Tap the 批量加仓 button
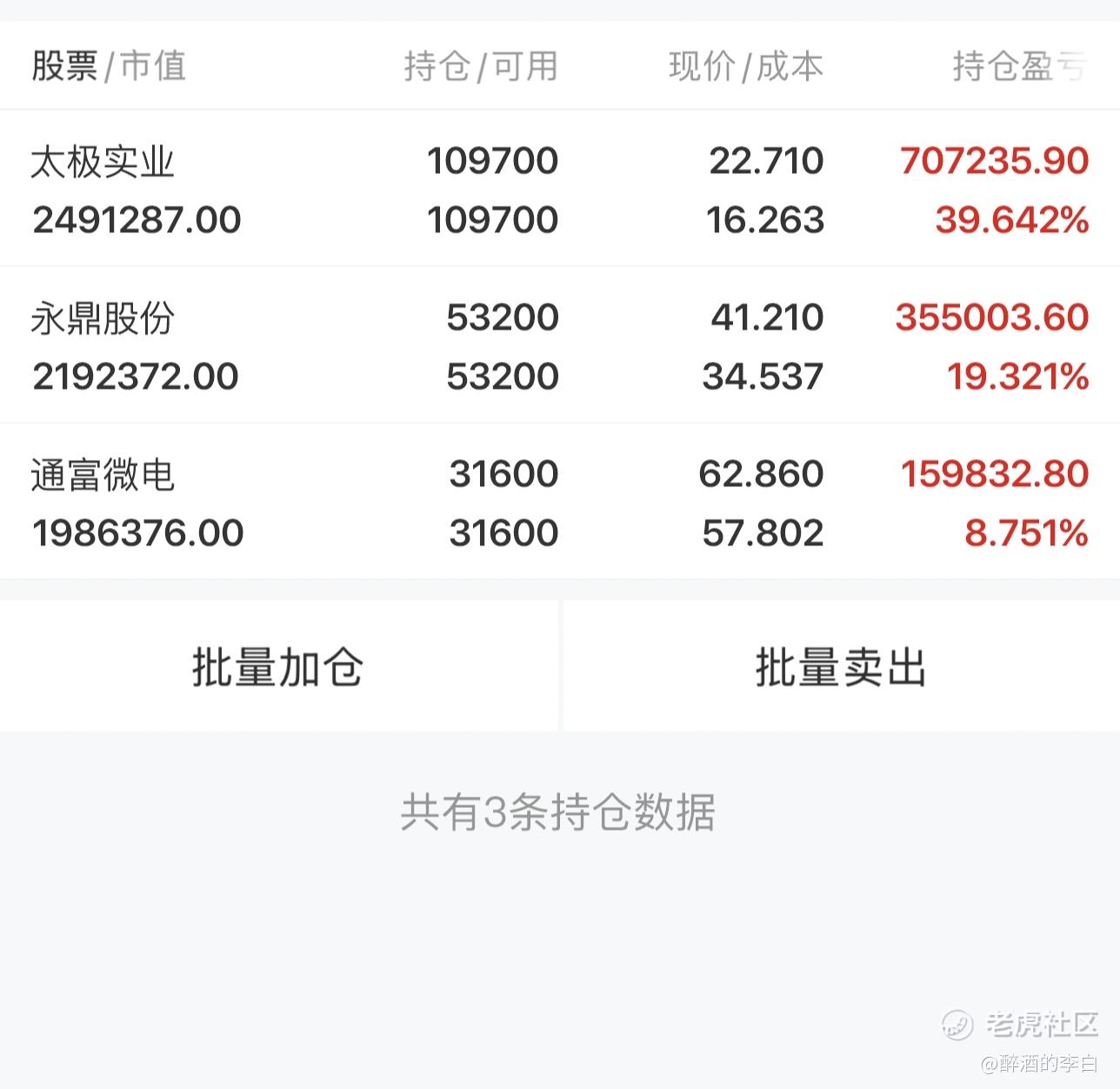Screen dimensions: 1120x1089 278,666
